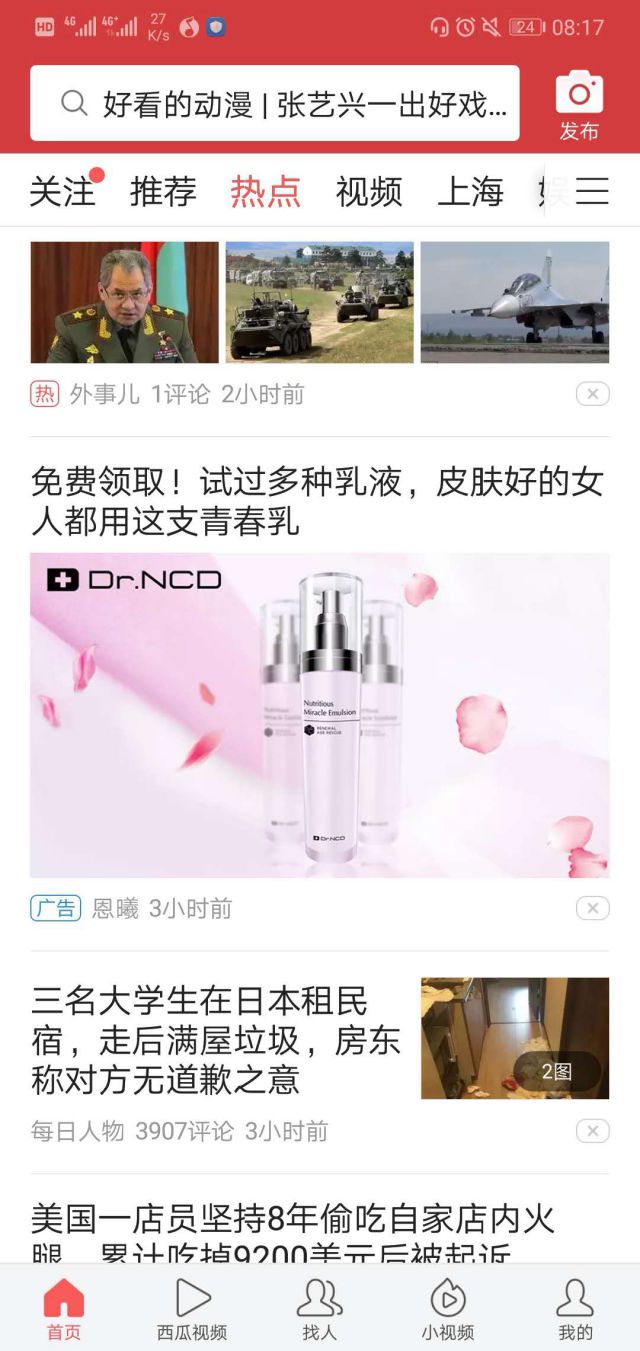Open the search box at top
640x1351 pixels.
[275, 103]
